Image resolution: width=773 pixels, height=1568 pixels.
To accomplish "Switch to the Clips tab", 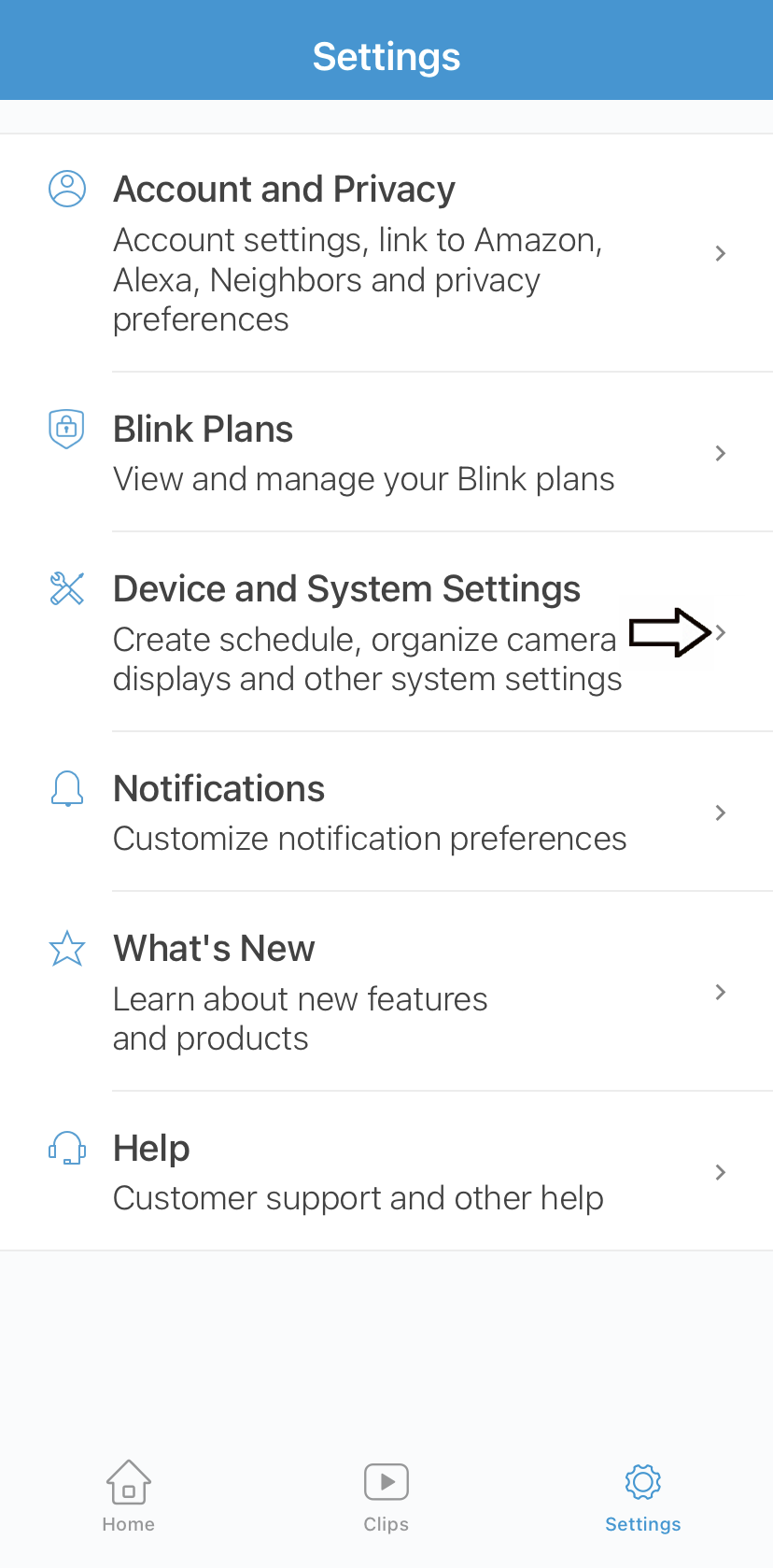I will click(386, 1496).
